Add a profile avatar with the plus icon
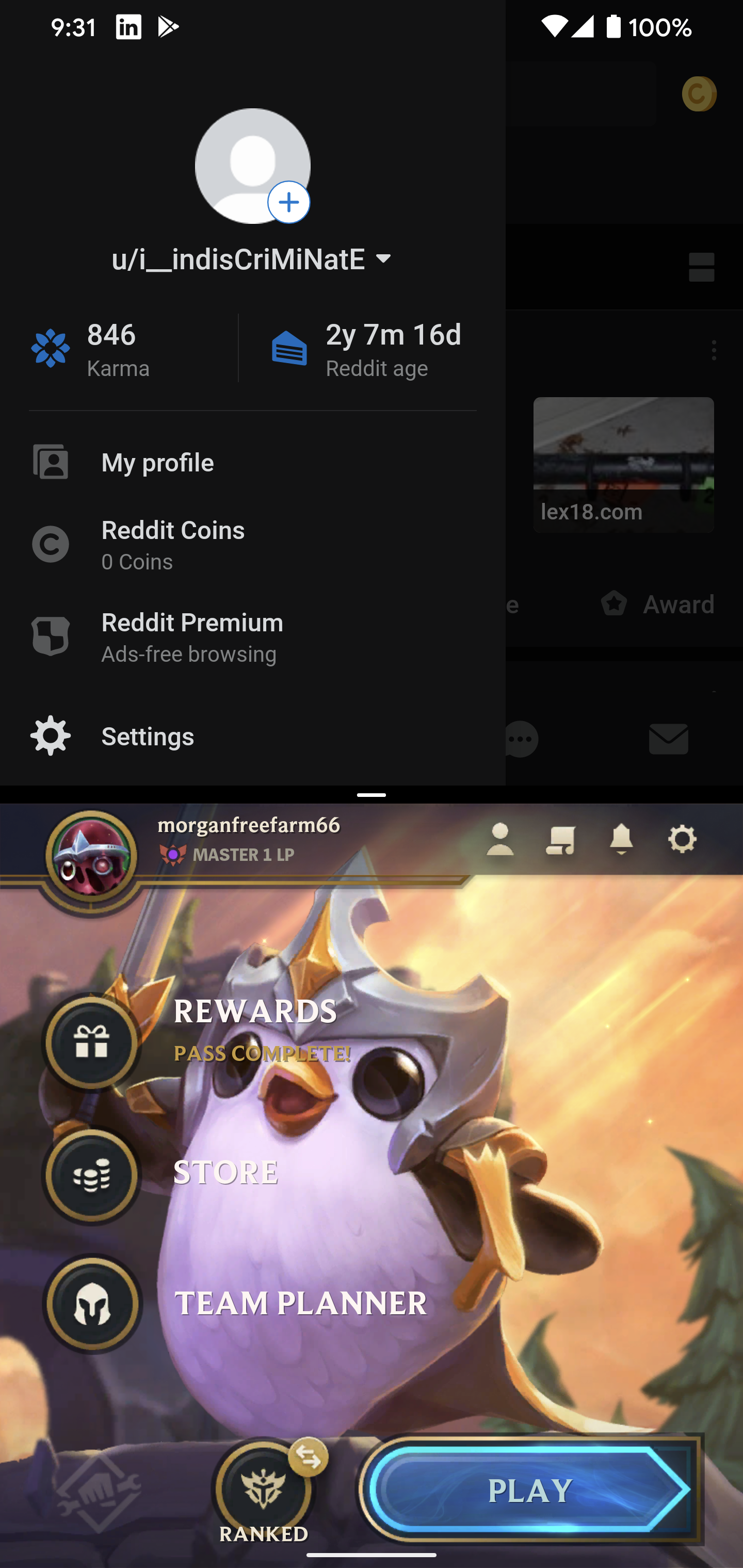This screenshot has height=1568, width=743. (x=288, y=202)
